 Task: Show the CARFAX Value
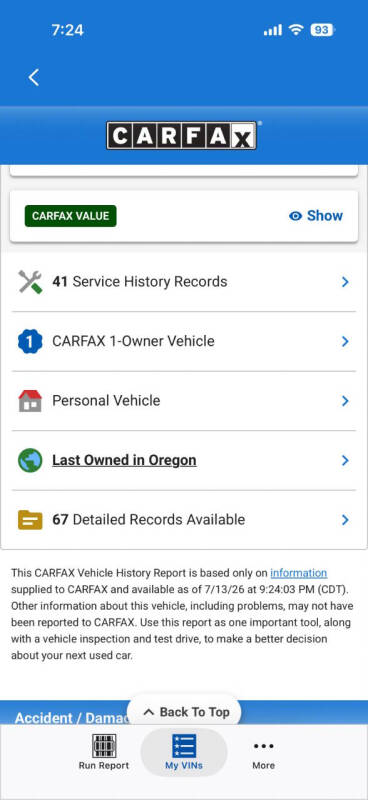315,216
